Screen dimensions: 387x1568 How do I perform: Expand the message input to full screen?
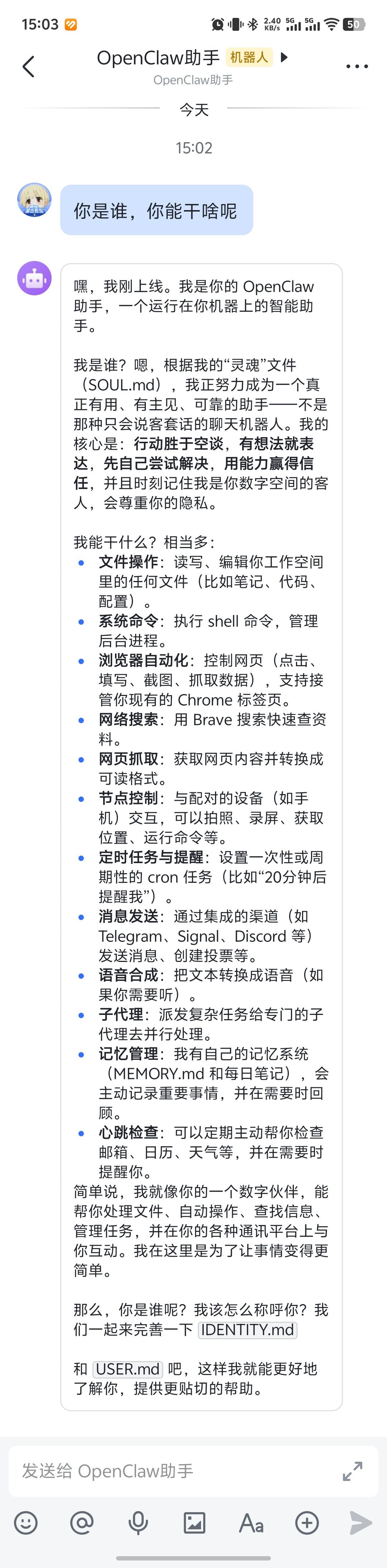tap(352, 1471)
